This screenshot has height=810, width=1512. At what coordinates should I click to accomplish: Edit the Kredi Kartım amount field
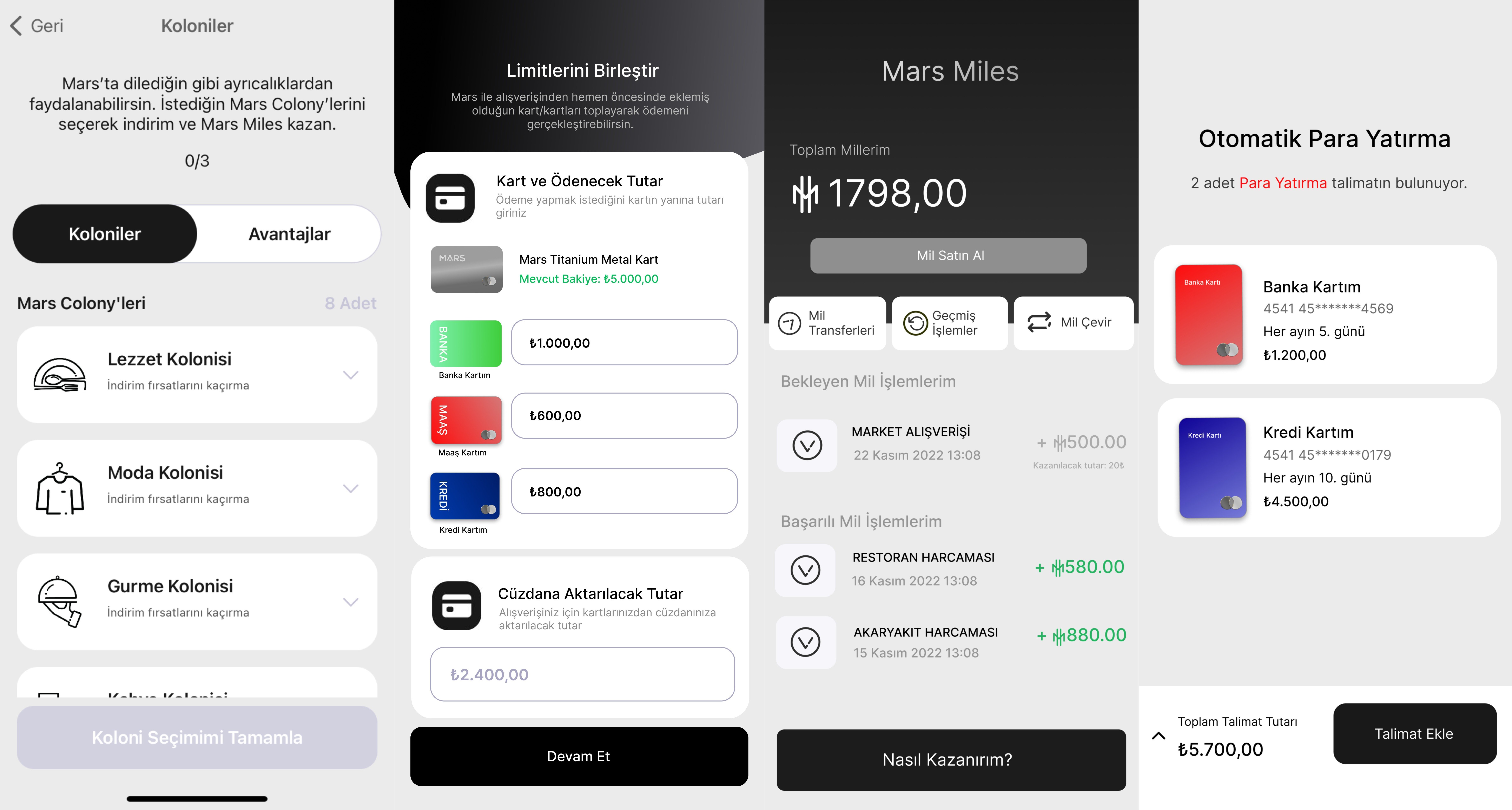(x=624, y=491)
